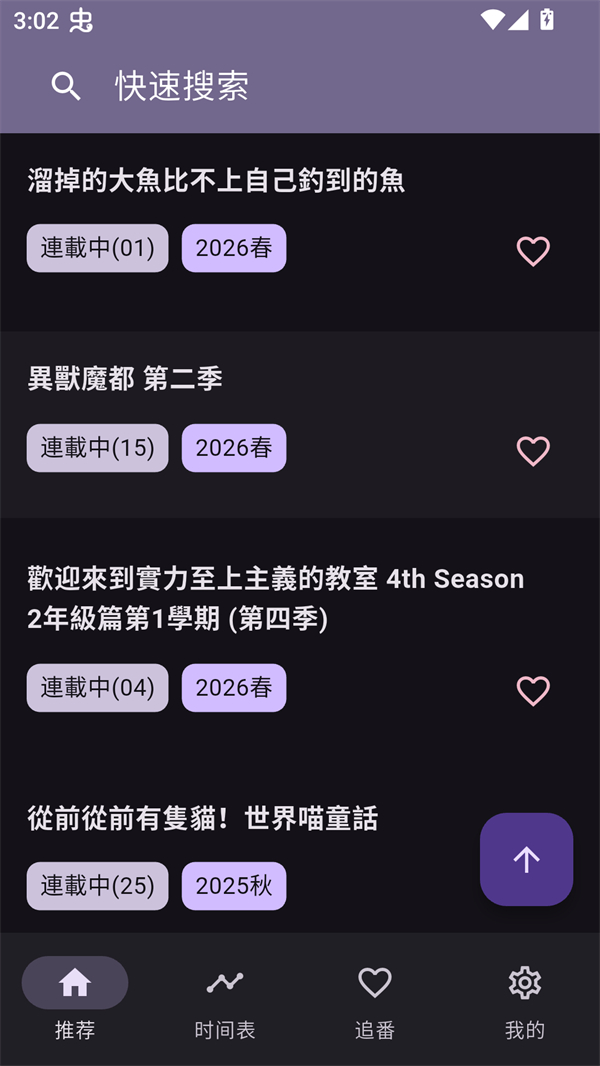The height and width of the screenshot is (1066, 600).
Task: Switch to the 我的 tab
Action: [525, 999]
